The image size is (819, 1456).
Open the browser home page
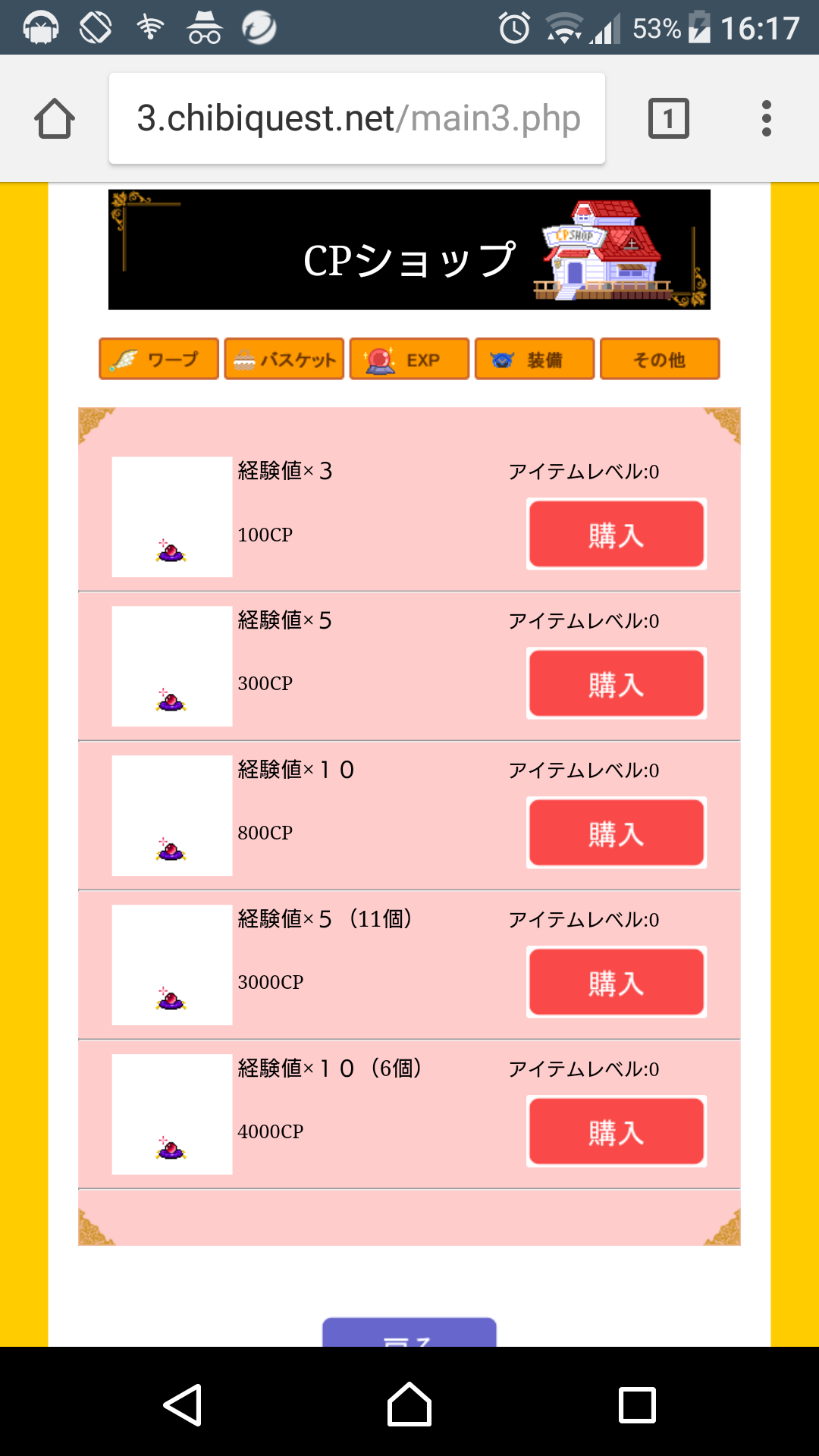(x=55, y=118)
